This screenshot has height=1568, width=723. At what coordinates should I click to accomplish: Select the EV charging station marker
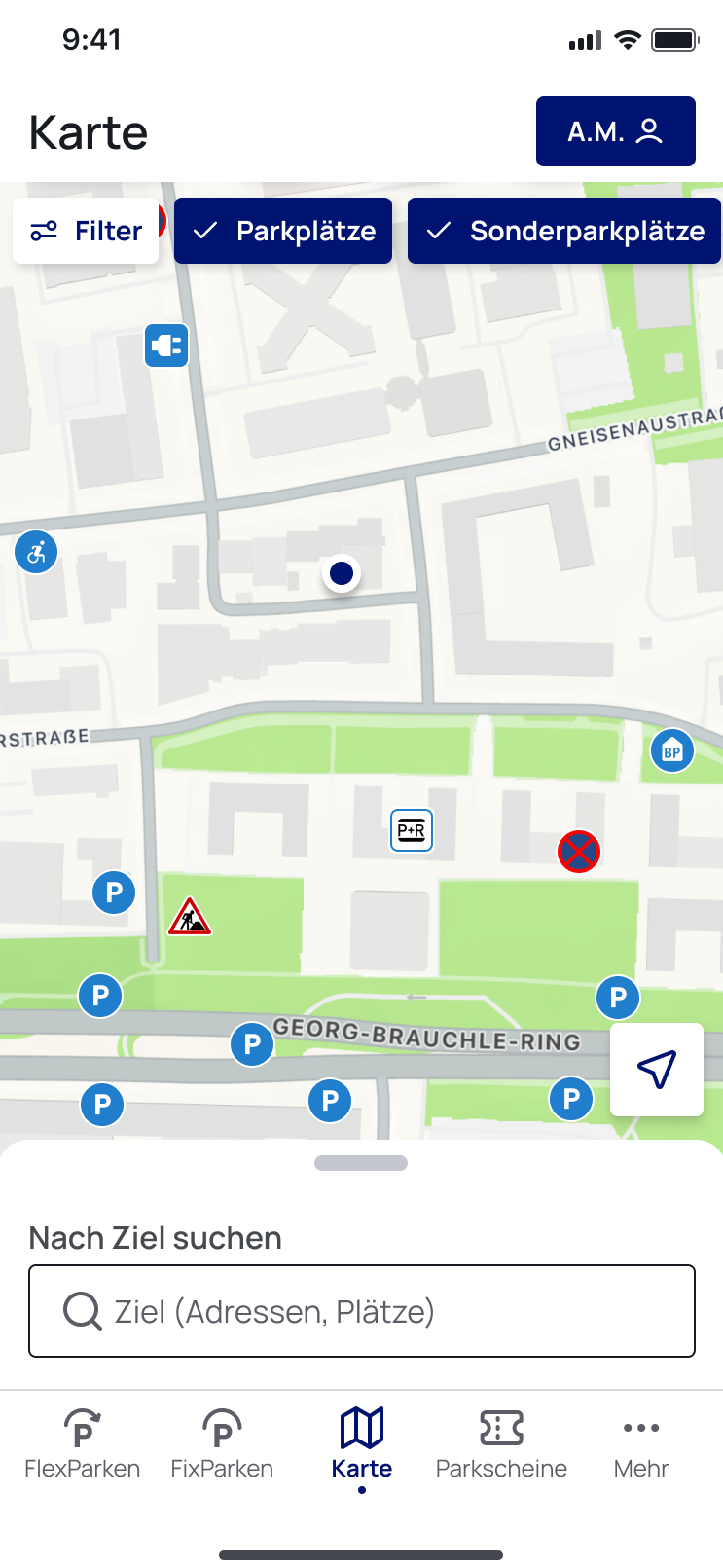166,346
